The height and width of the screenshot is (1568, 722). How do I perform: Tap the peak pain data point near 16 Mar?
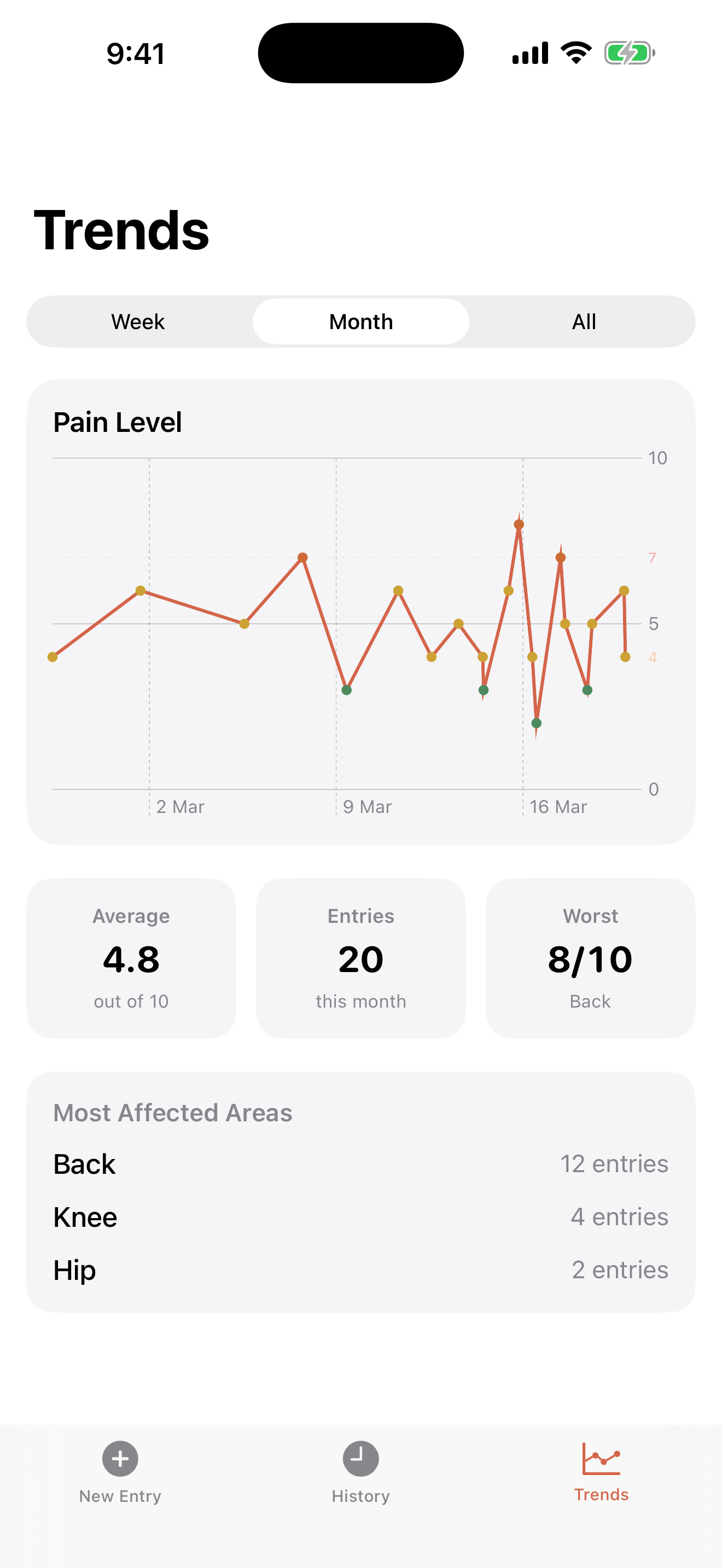(519, 524)
